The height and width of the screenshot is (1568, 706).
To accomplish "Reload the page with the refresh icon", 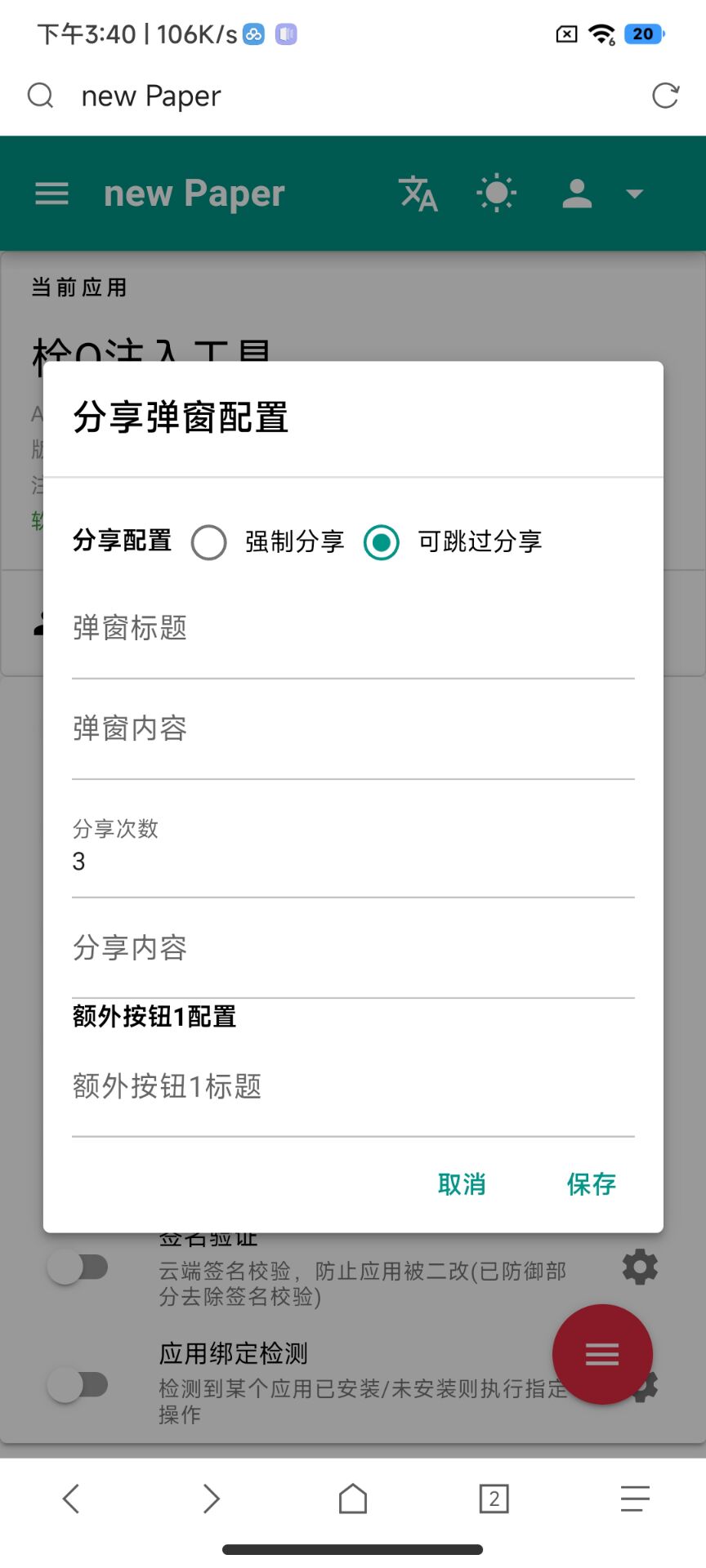I will 665,96.
